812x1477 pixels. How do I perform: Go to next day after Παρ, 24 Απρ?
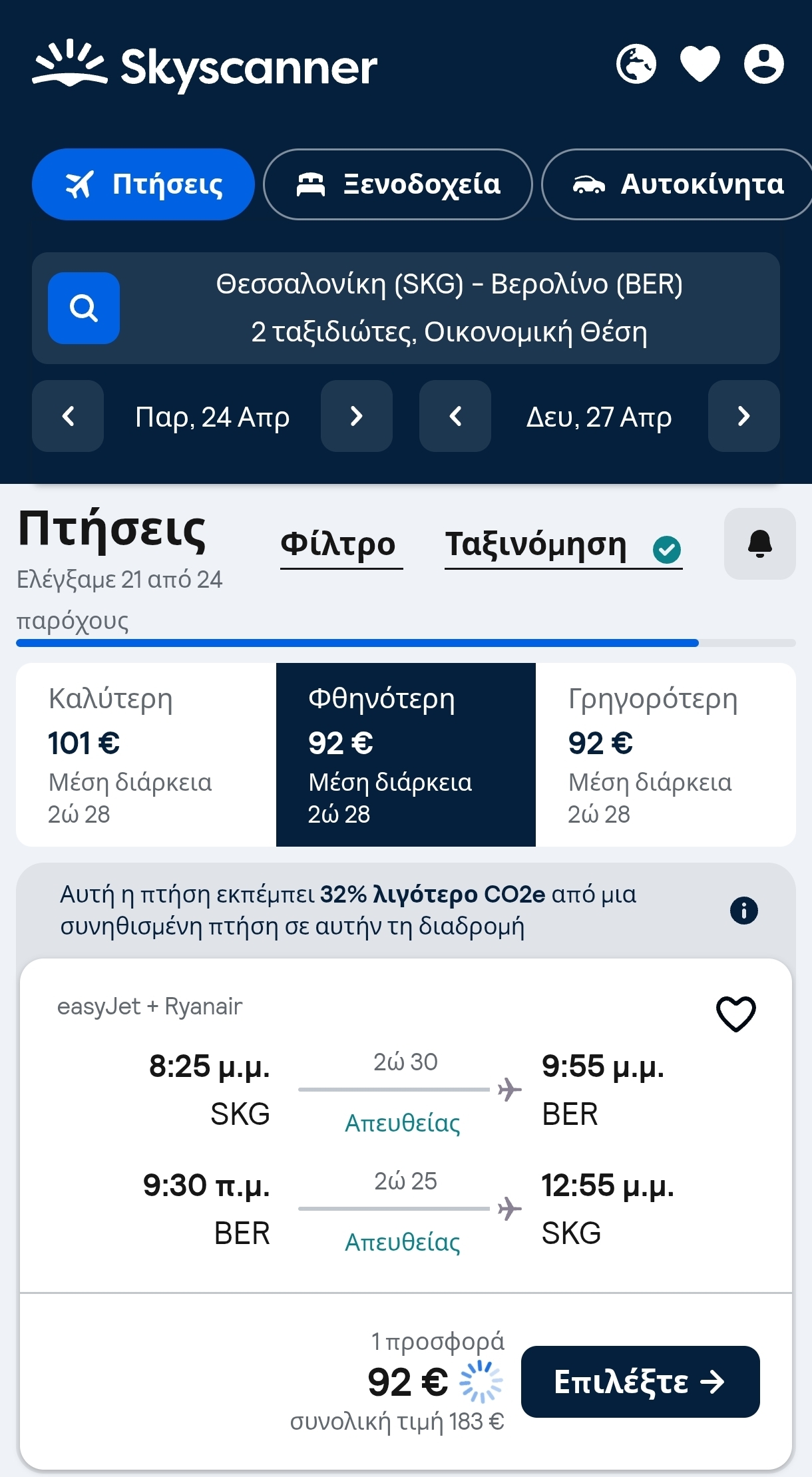tap(356, 416)
